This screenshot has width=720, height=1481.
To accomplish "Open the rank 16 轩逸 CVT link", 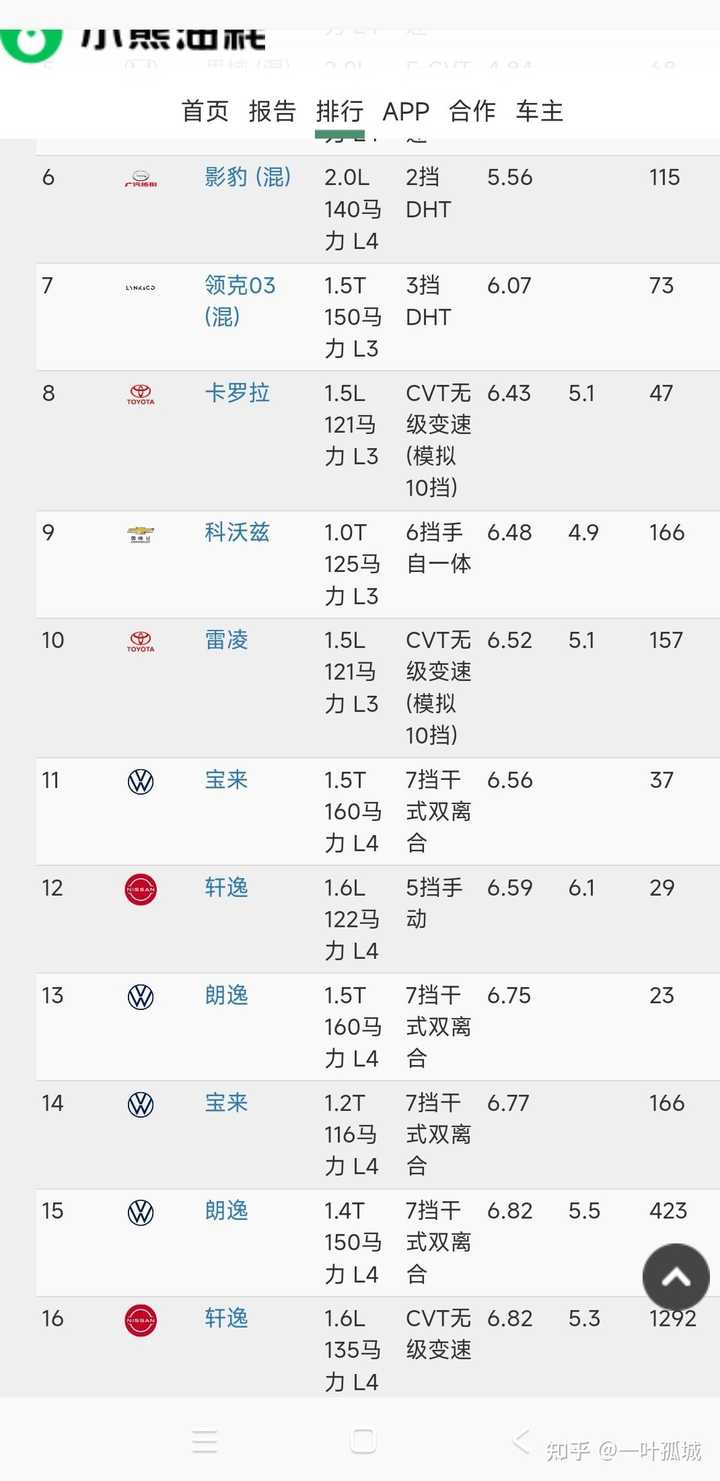I will [226, 1318].
